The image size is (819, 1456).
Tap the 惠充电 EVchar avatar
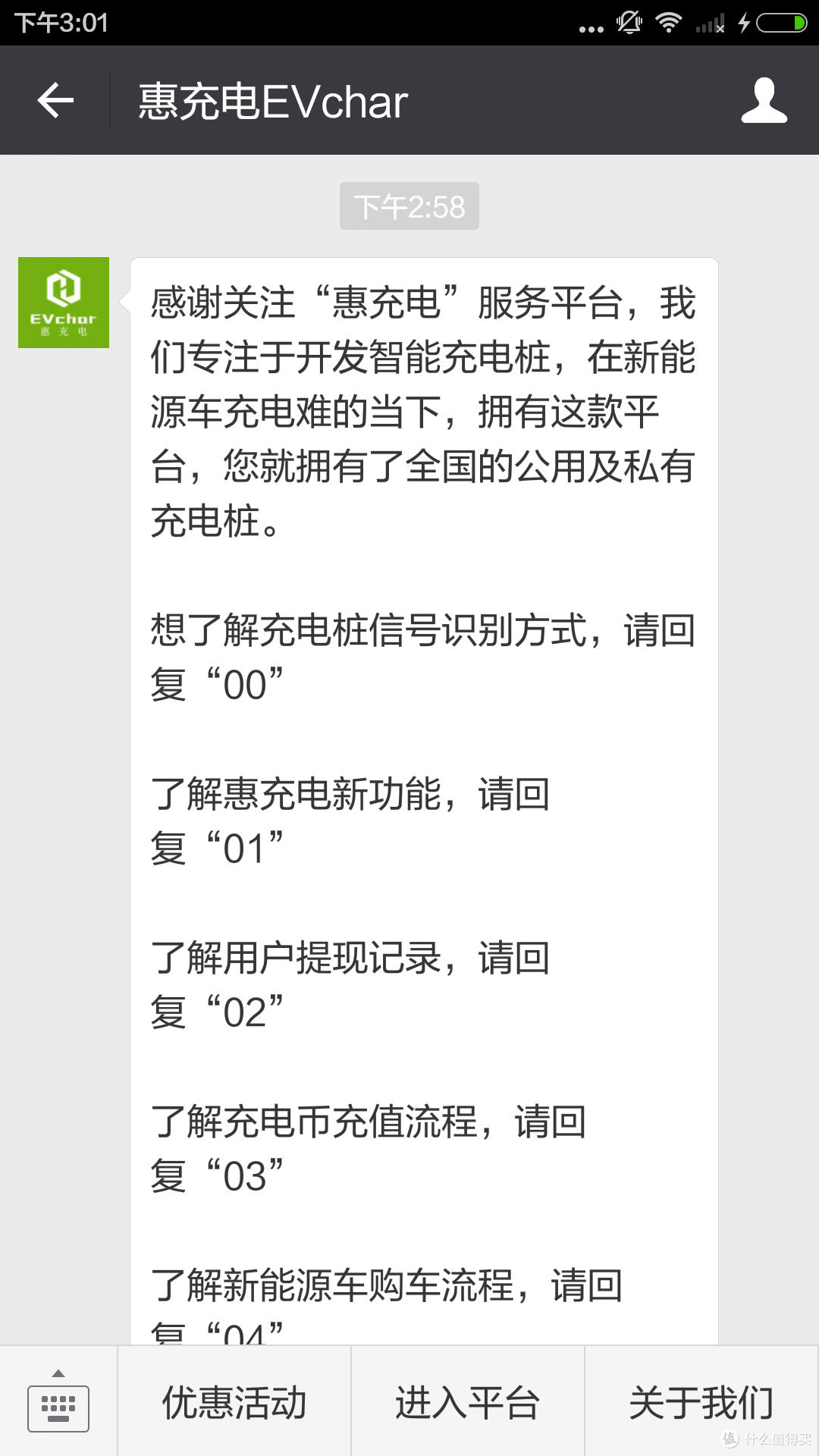64,303
